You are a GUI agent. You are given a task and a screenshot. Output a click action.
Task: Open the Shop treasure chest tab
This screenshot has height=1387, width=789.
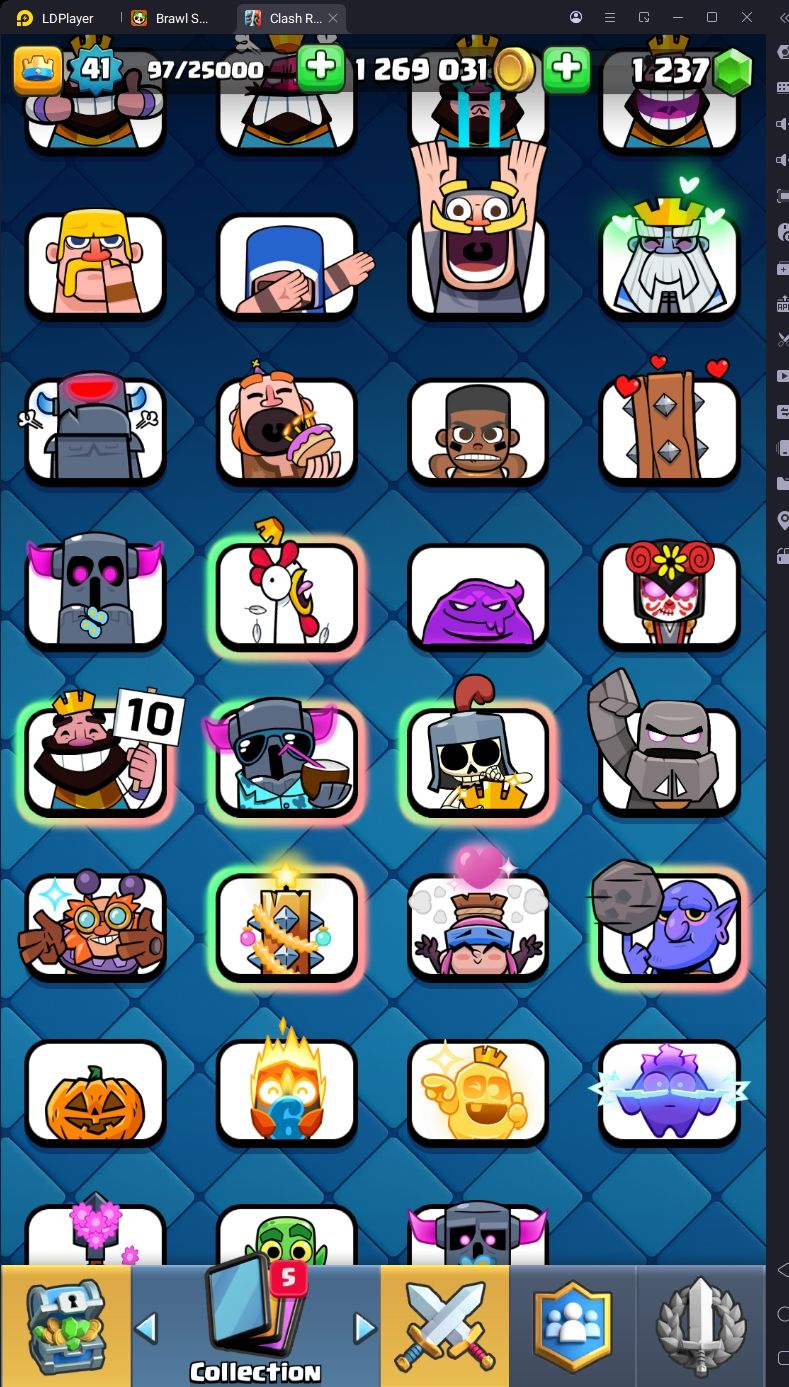click(66, 1325)
